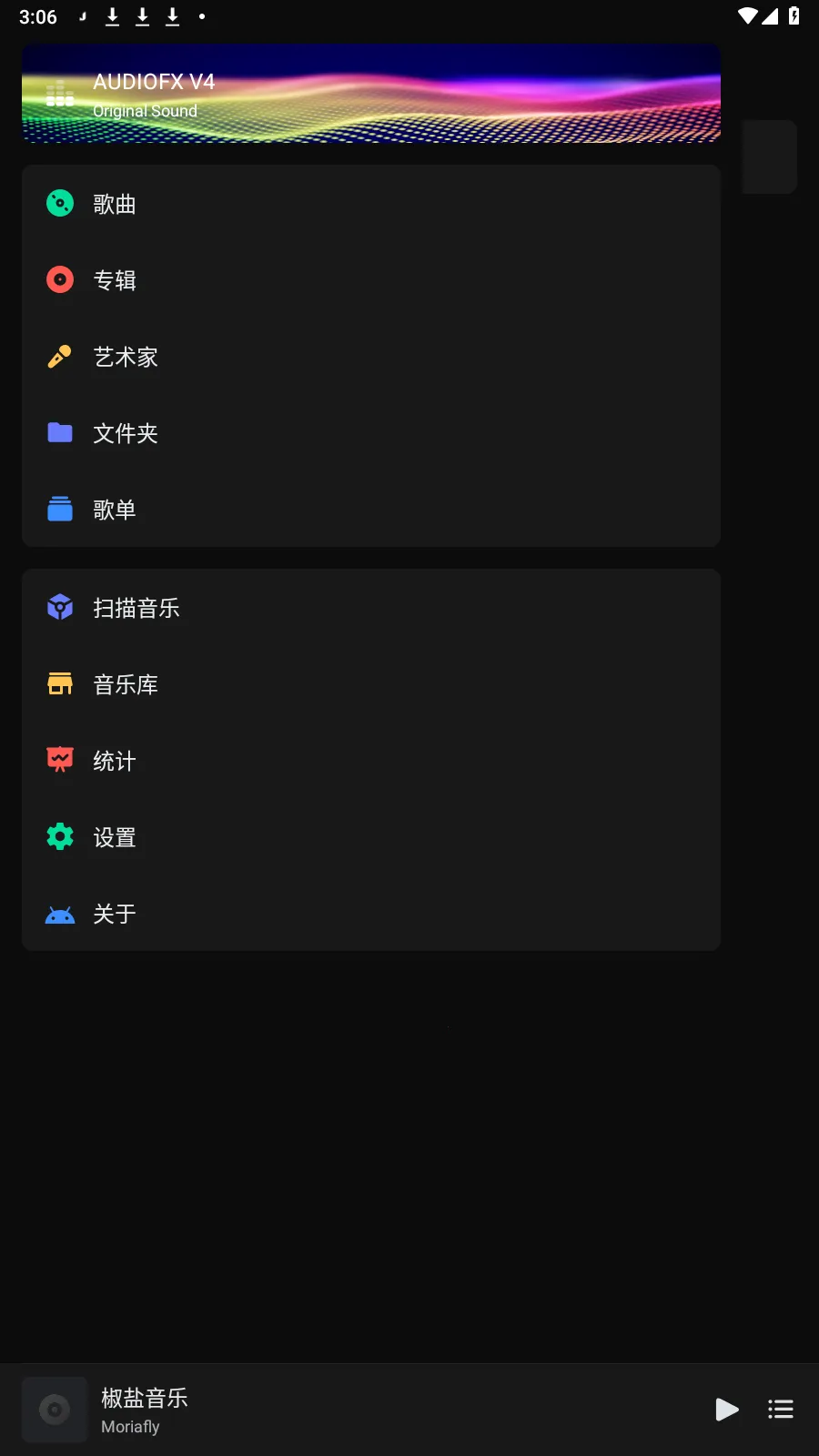Click the 统计 statistics icon
Image resolution: width=819 pixels, height=1456 pixels.
coord(59,760)
